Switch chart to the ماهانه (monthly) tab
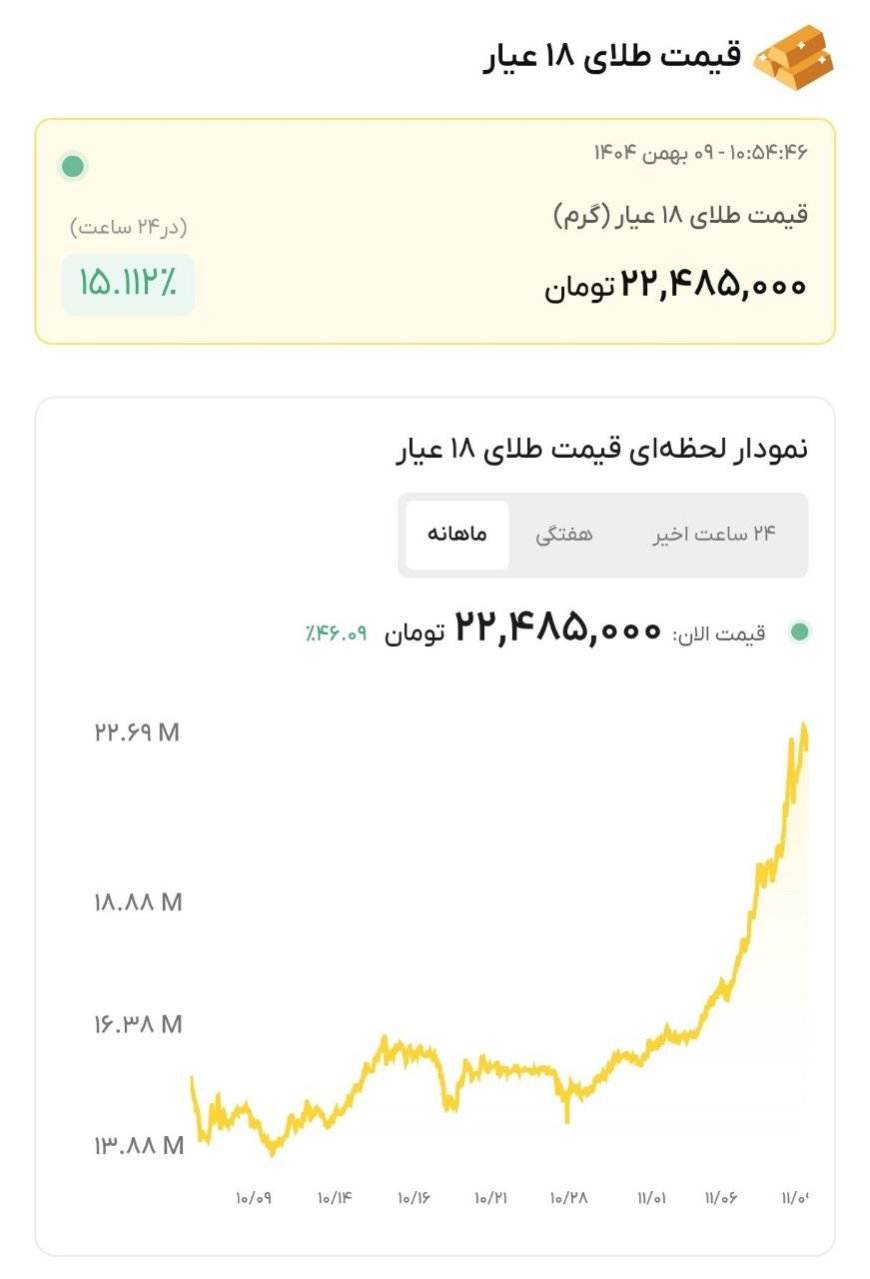The width and height of the screenshot is (870, 1279). [x=457, y=535]
